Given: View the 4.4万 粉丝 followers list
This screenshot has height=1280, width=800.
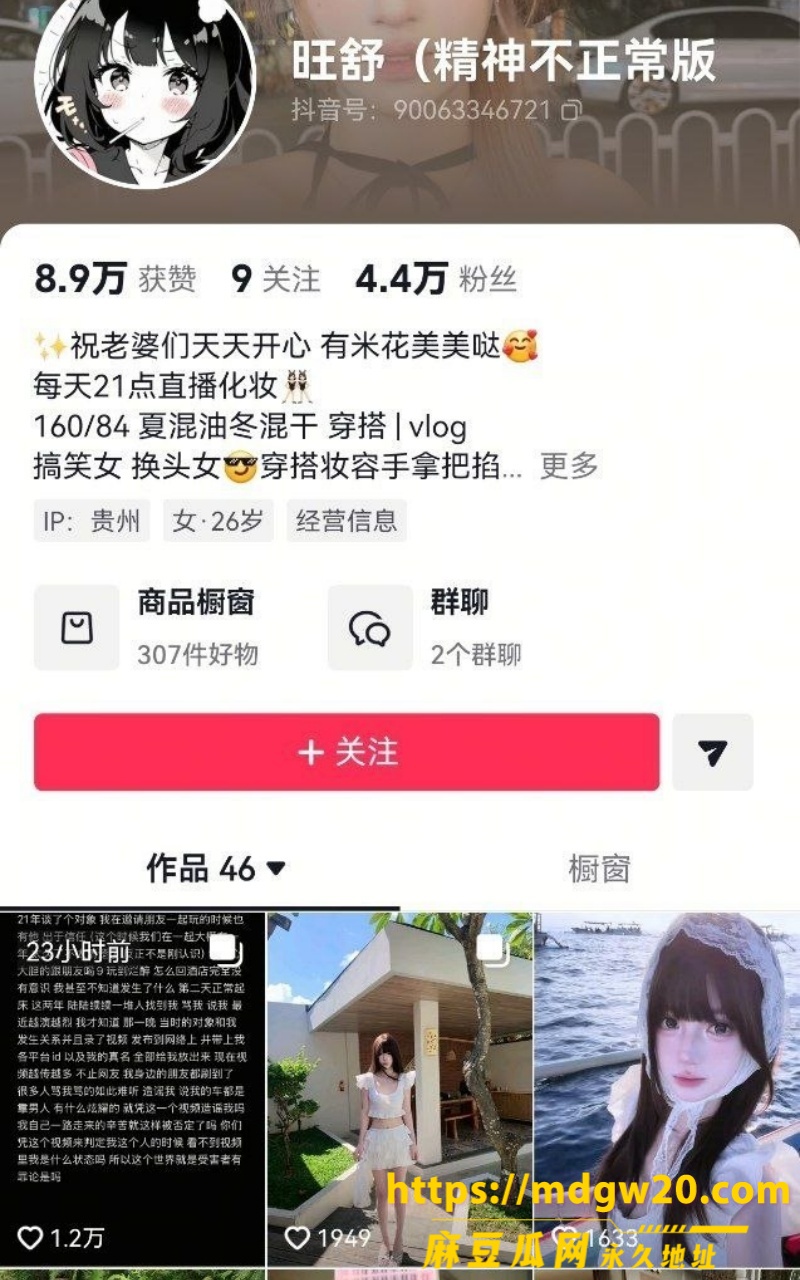Looking at the screenshot, I should [x=436, y=280].
